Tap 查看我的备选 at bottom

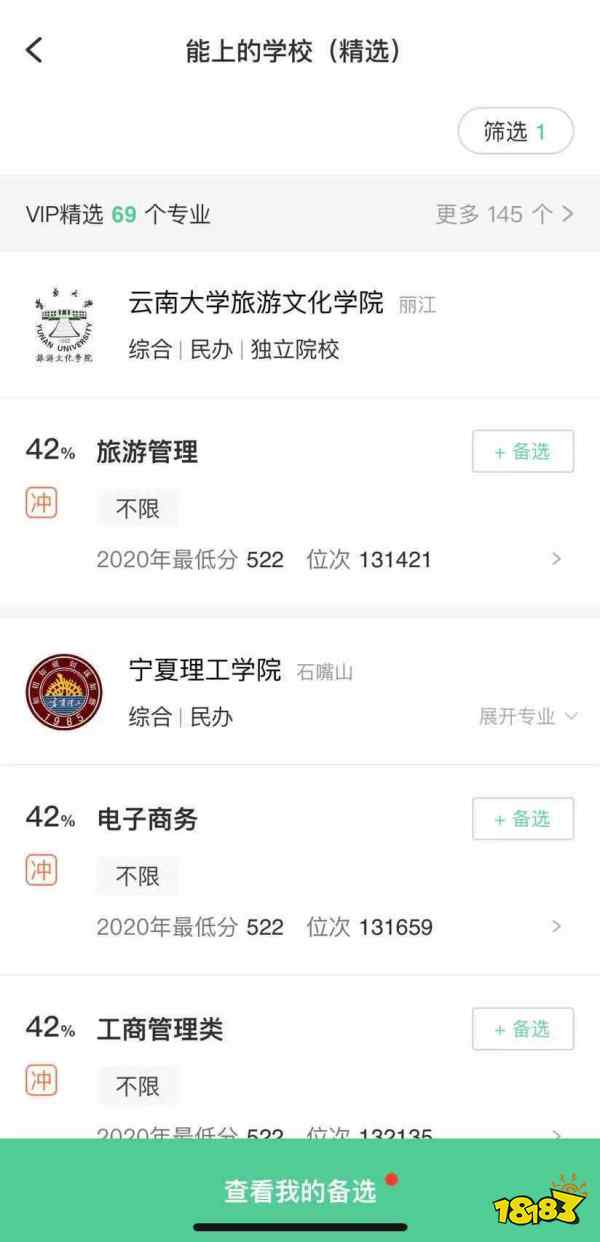(x=300, y=1191)
